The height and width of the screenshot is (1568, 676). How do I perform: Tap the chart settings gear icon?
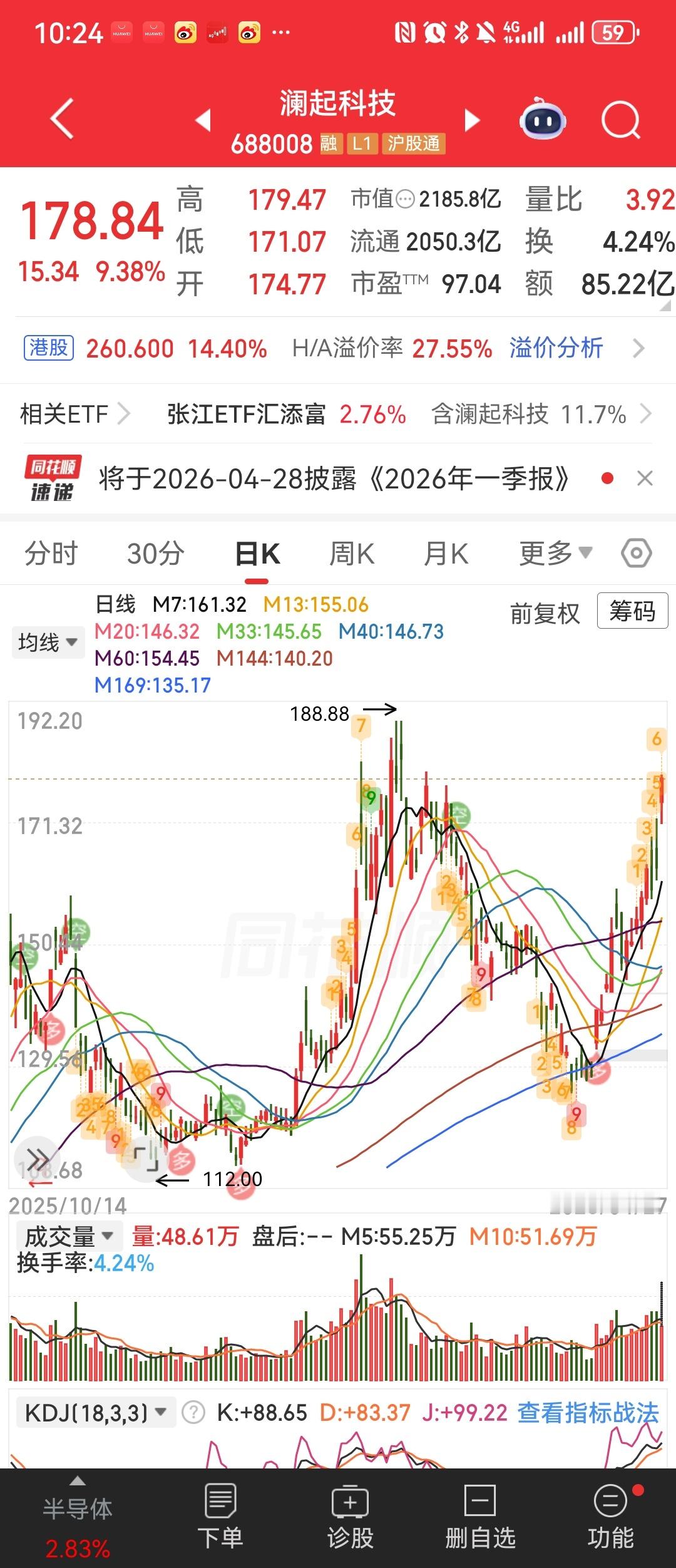pos(637,554)
